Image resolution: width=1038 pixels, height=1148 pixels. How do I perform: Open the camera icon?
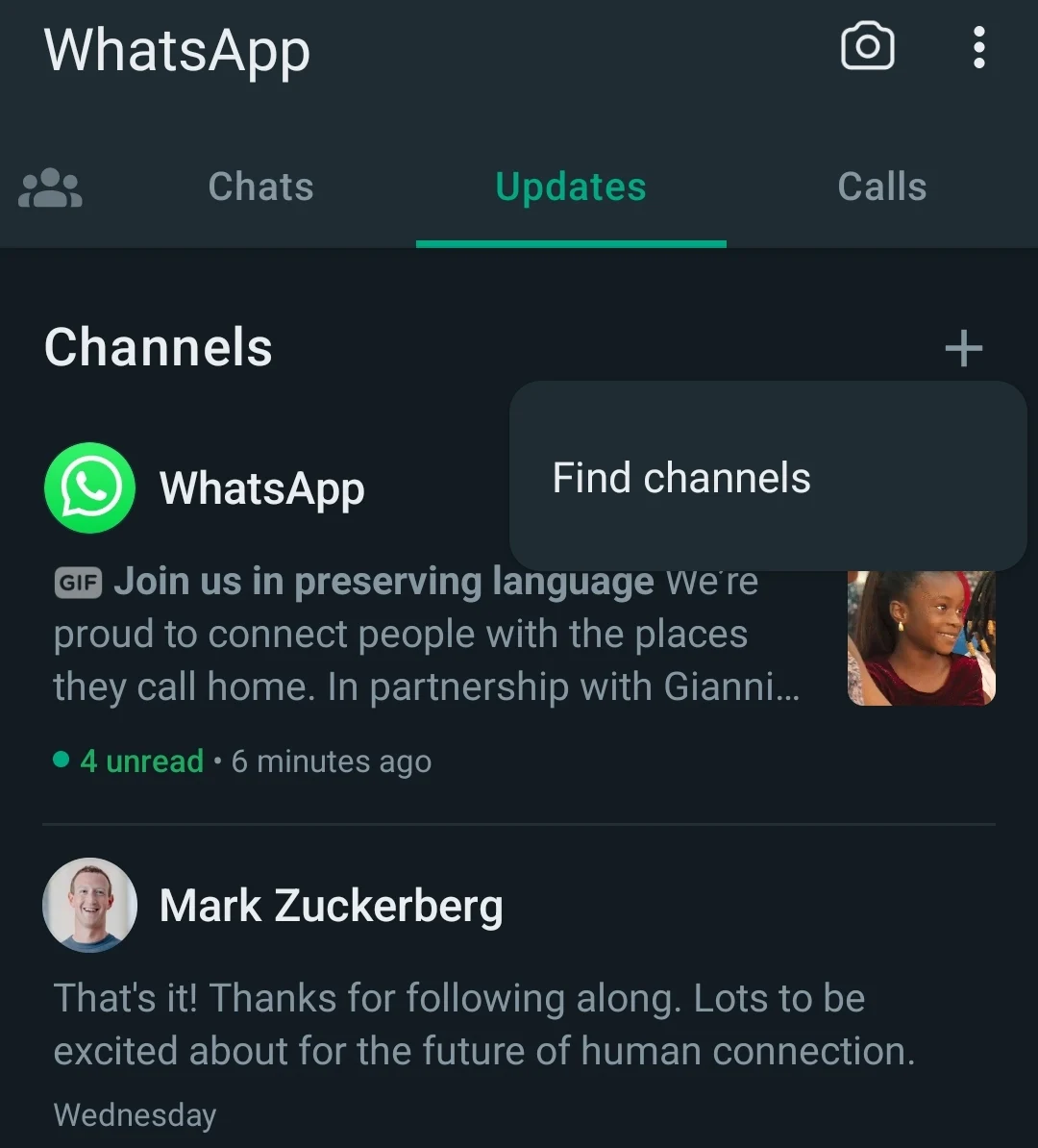coord(867,47)
